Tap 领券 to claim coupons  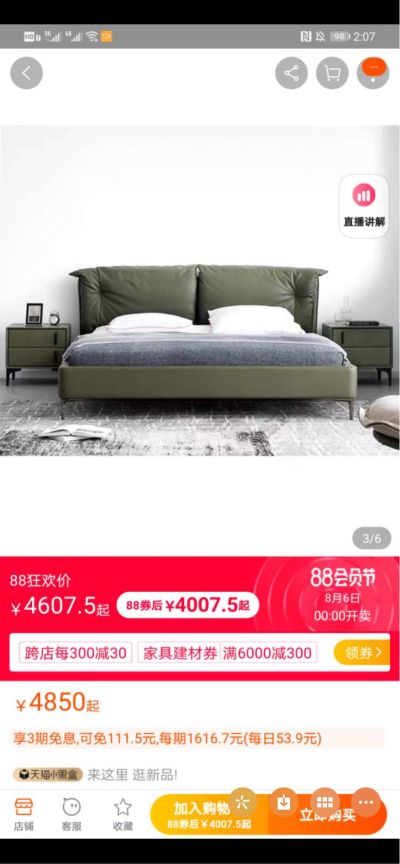pos(362,654)
